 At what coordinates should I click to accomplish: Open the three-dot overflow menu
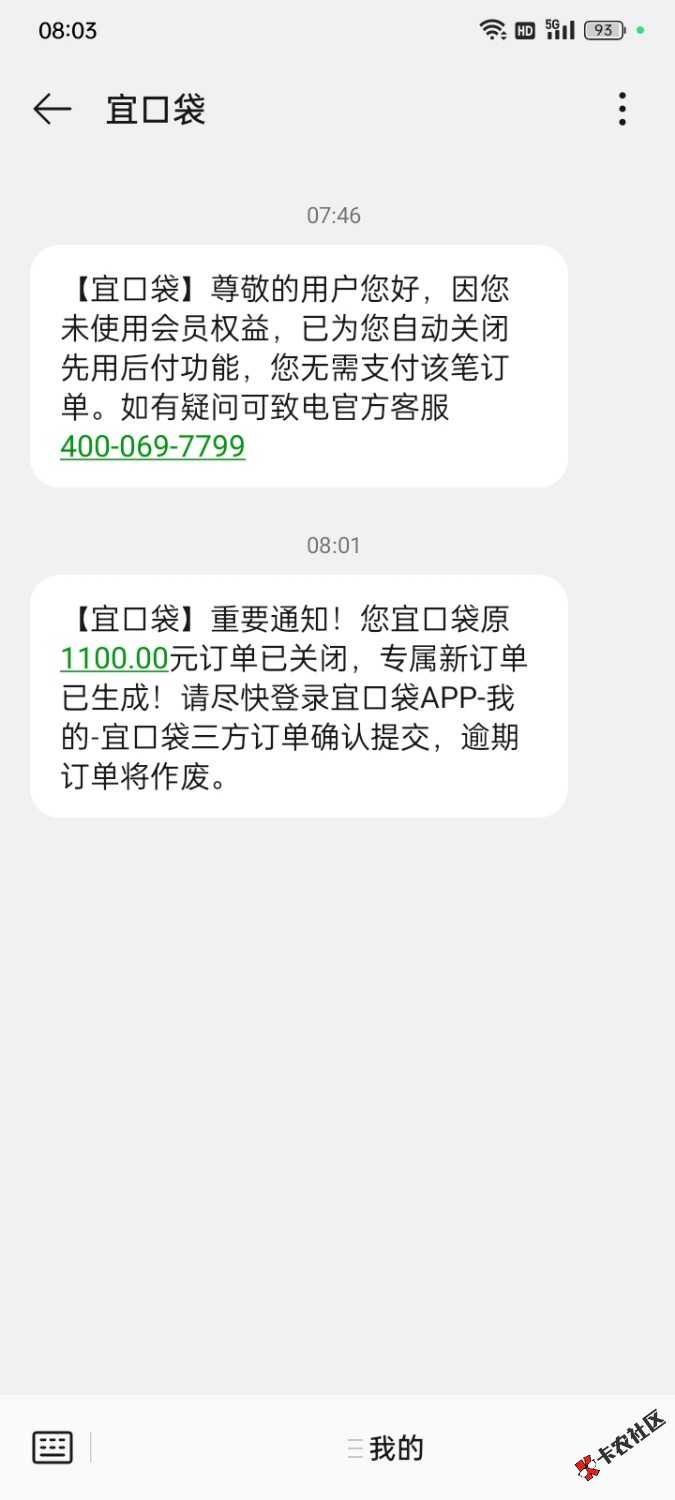click(622, 109)
